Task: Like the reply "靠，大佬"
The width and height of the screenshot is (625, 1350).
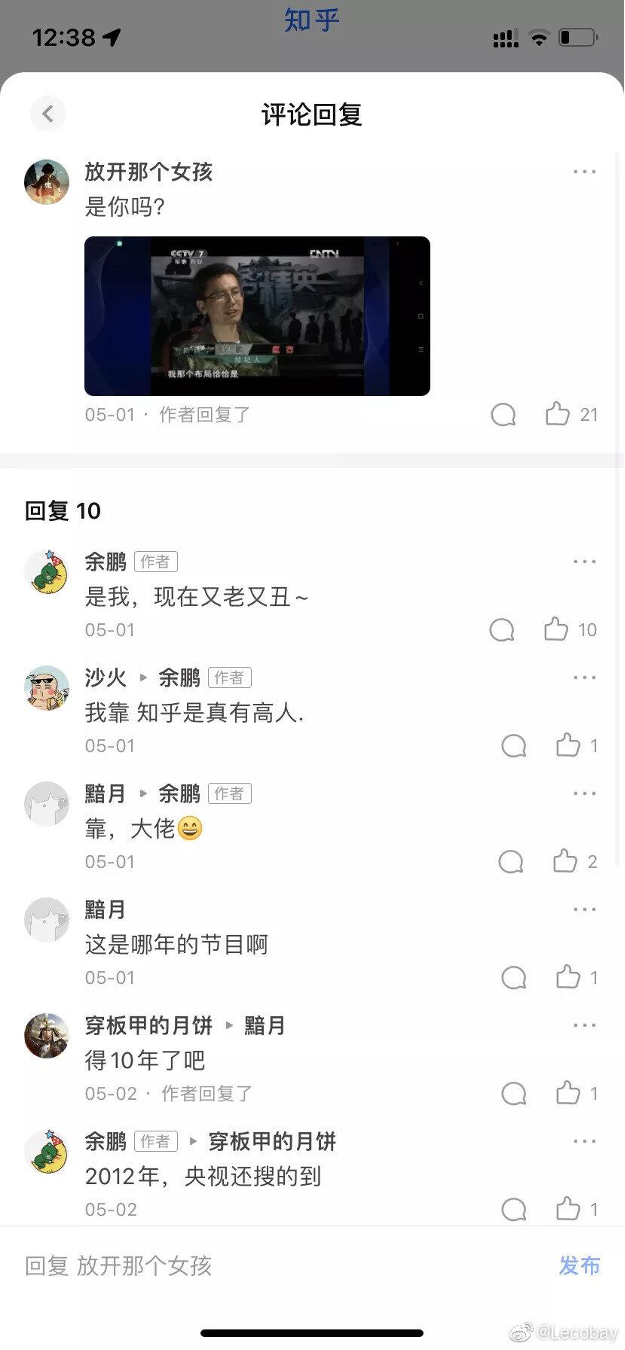Action: 565,861
